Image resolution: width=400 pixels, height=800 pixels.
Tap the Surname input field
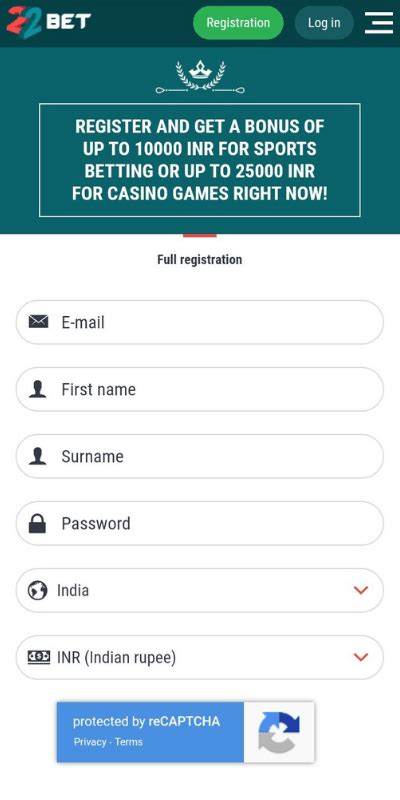(x=199, y=456)
